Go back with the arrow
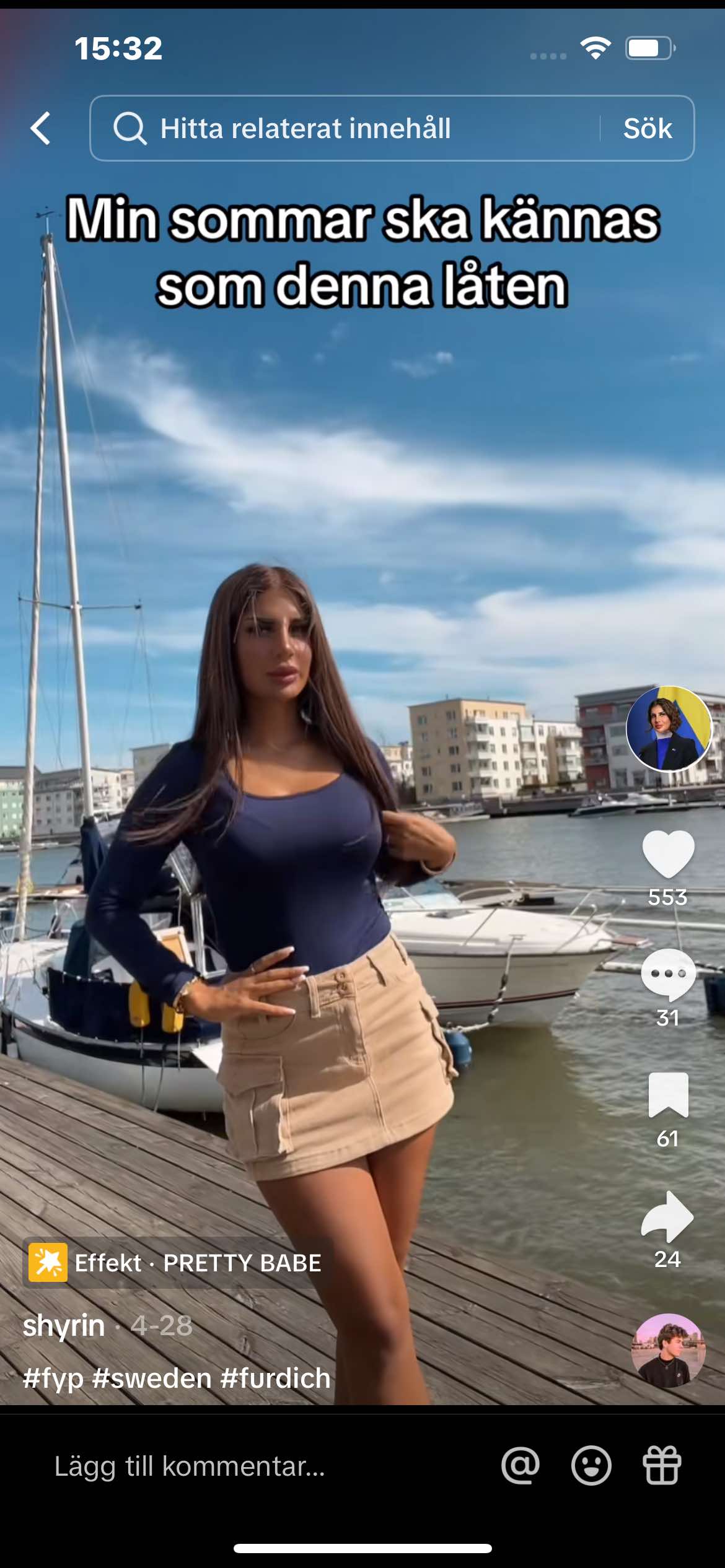Viewport: 725px width, 1568px height. (x=41, y=128)
